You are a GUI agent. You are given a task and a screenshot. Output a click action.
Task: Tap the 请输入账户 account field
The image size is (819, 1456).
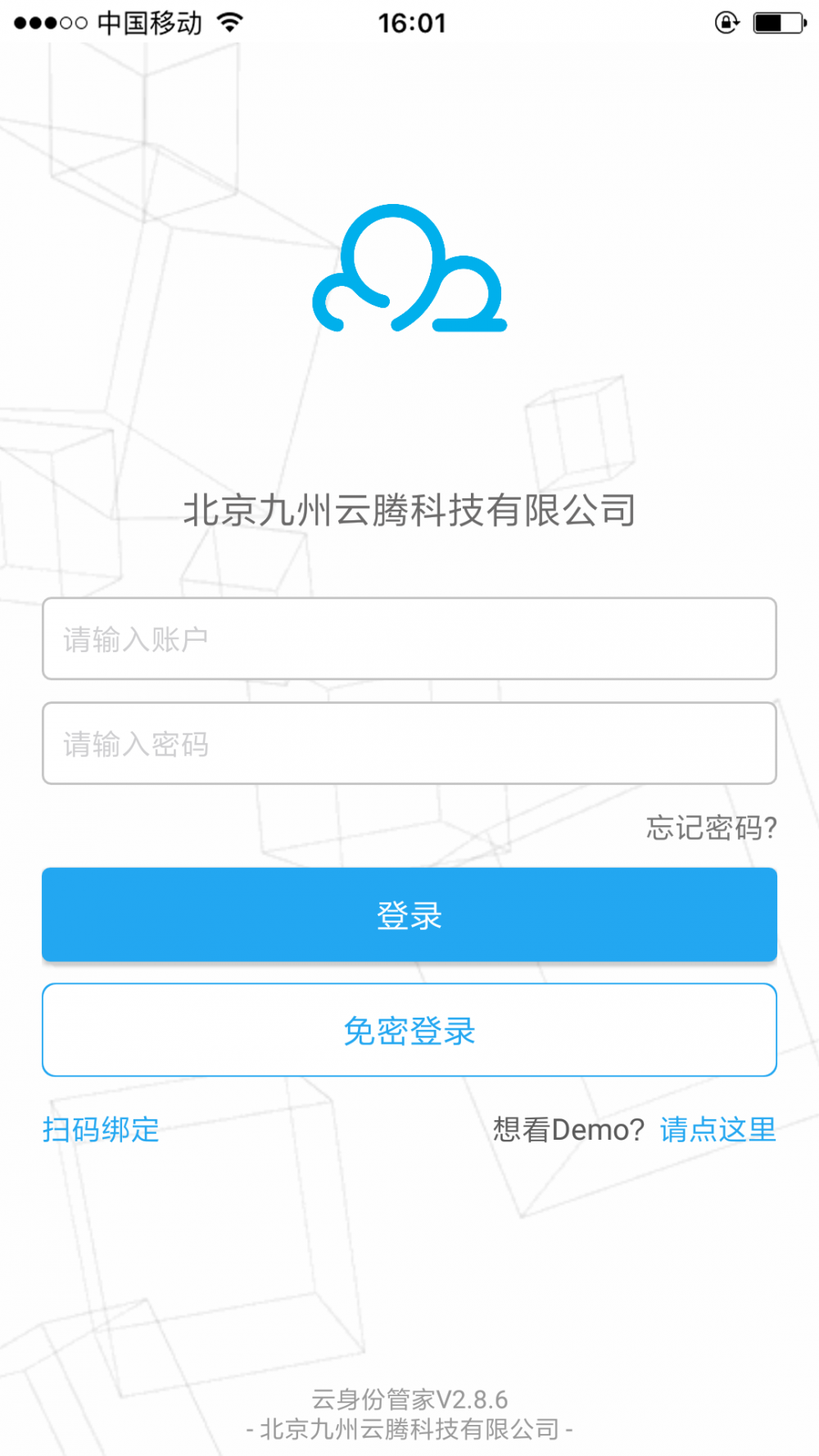(x=409, y=638)
